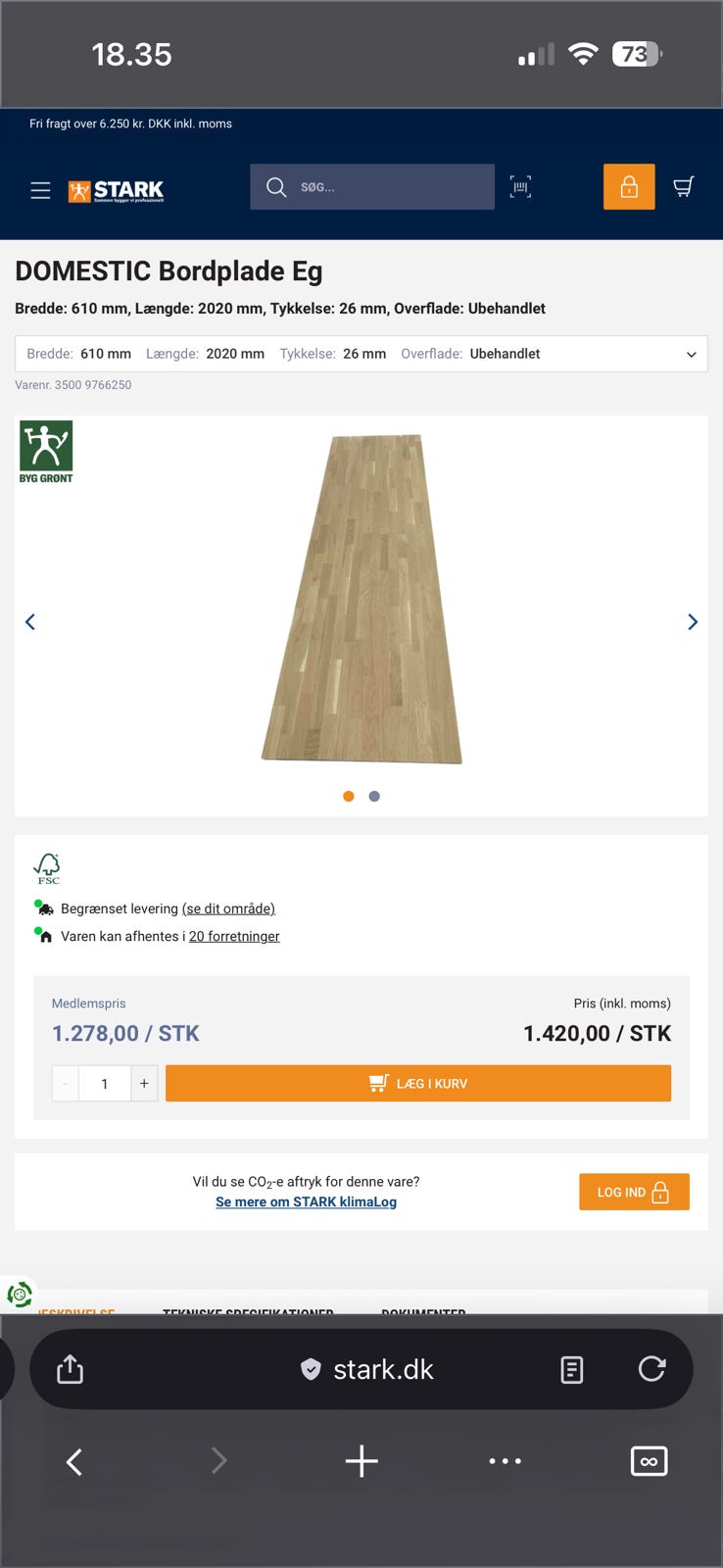This screenshot has width=723, height=1568.
Task: Jump to the second image dot
Action: [x=374, y=797]
